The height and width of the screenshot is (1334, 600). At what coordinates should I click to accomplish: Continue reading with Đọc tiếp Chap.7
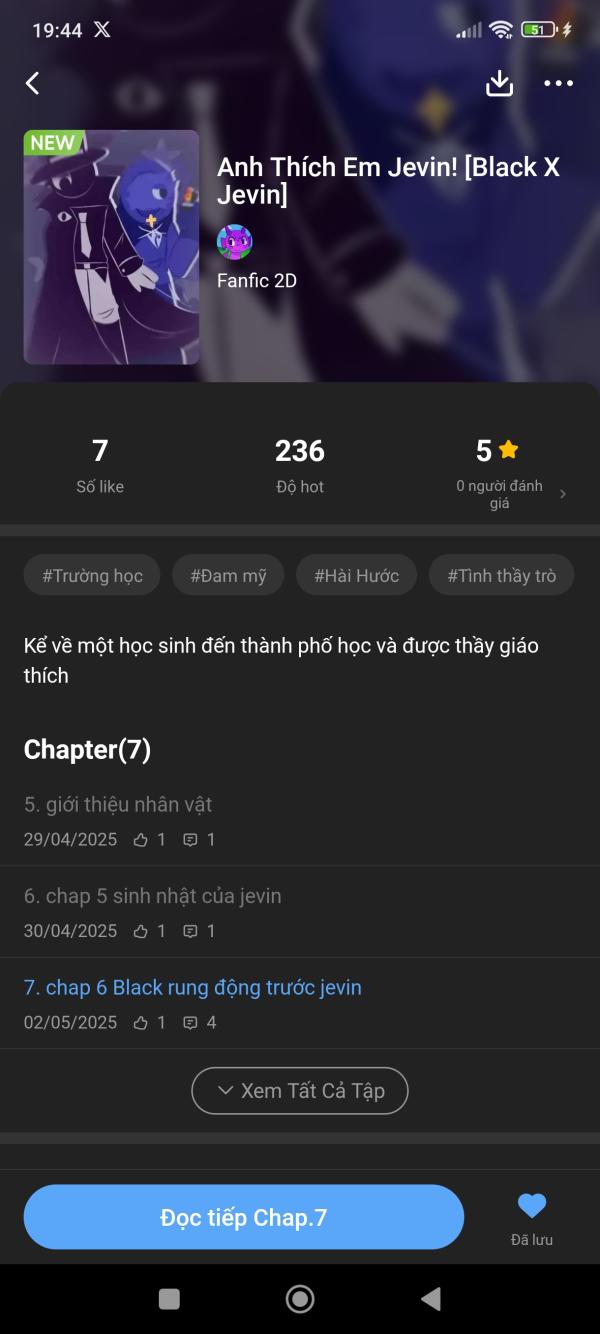click(x=244, y=1217)
